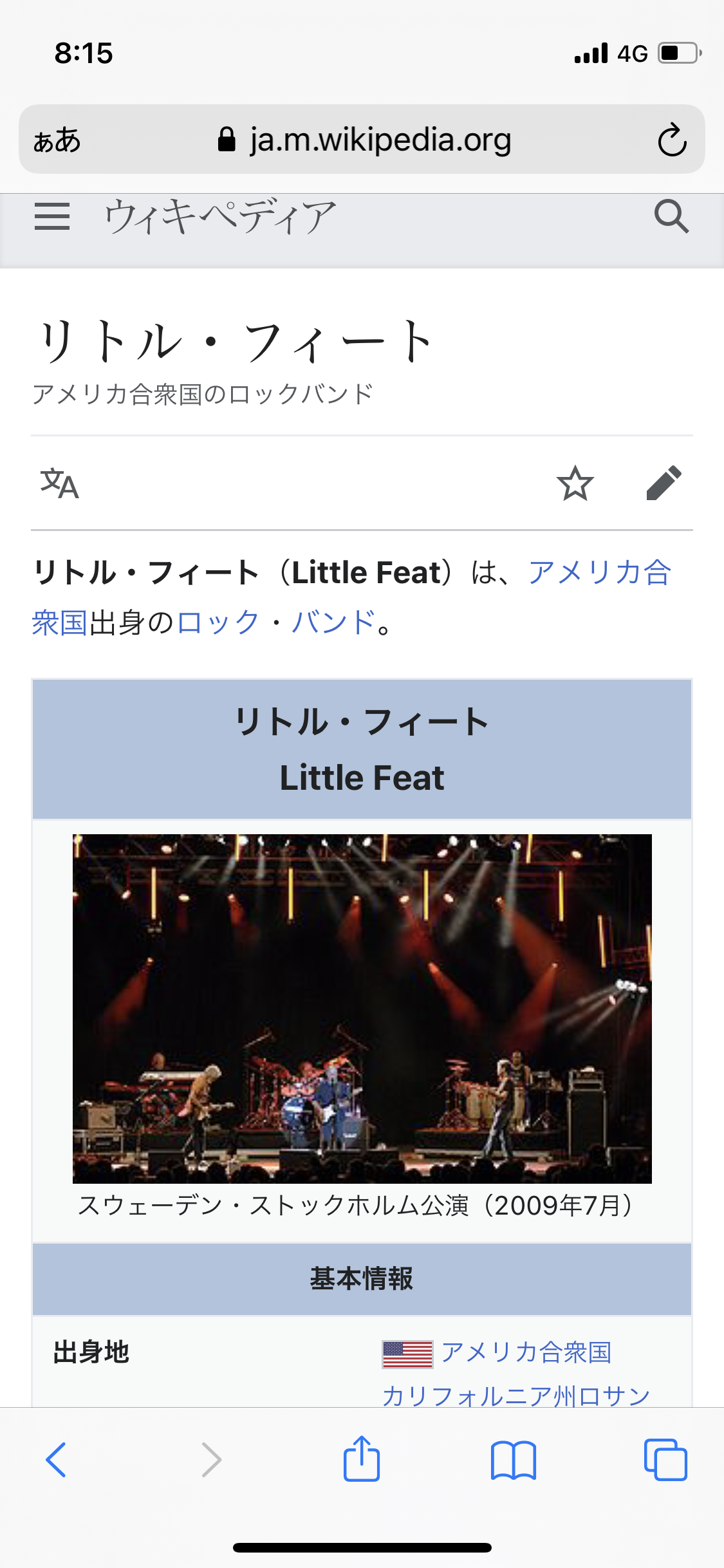Open the ぁあ reader options
Screen dimensions: 724x1568
click(x=57, y=140)
